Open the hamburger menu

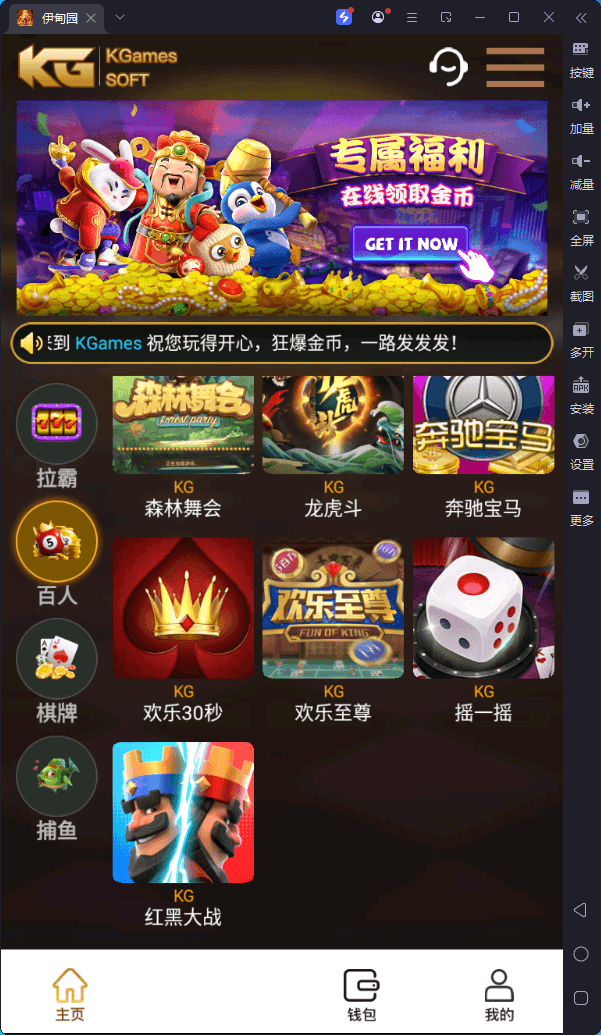pos(514,67)
